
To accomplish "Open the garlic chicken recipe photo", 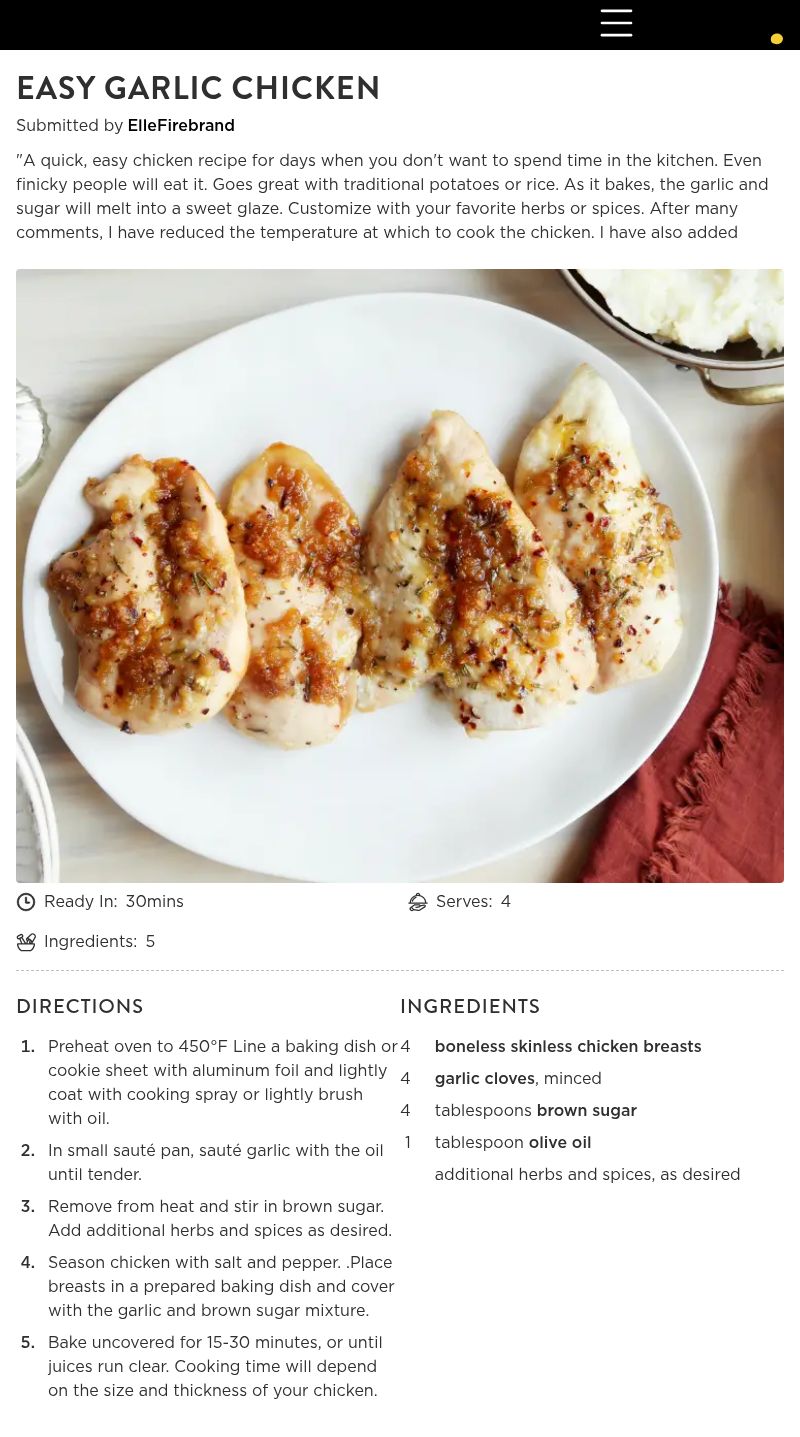I will pos(400,575).
